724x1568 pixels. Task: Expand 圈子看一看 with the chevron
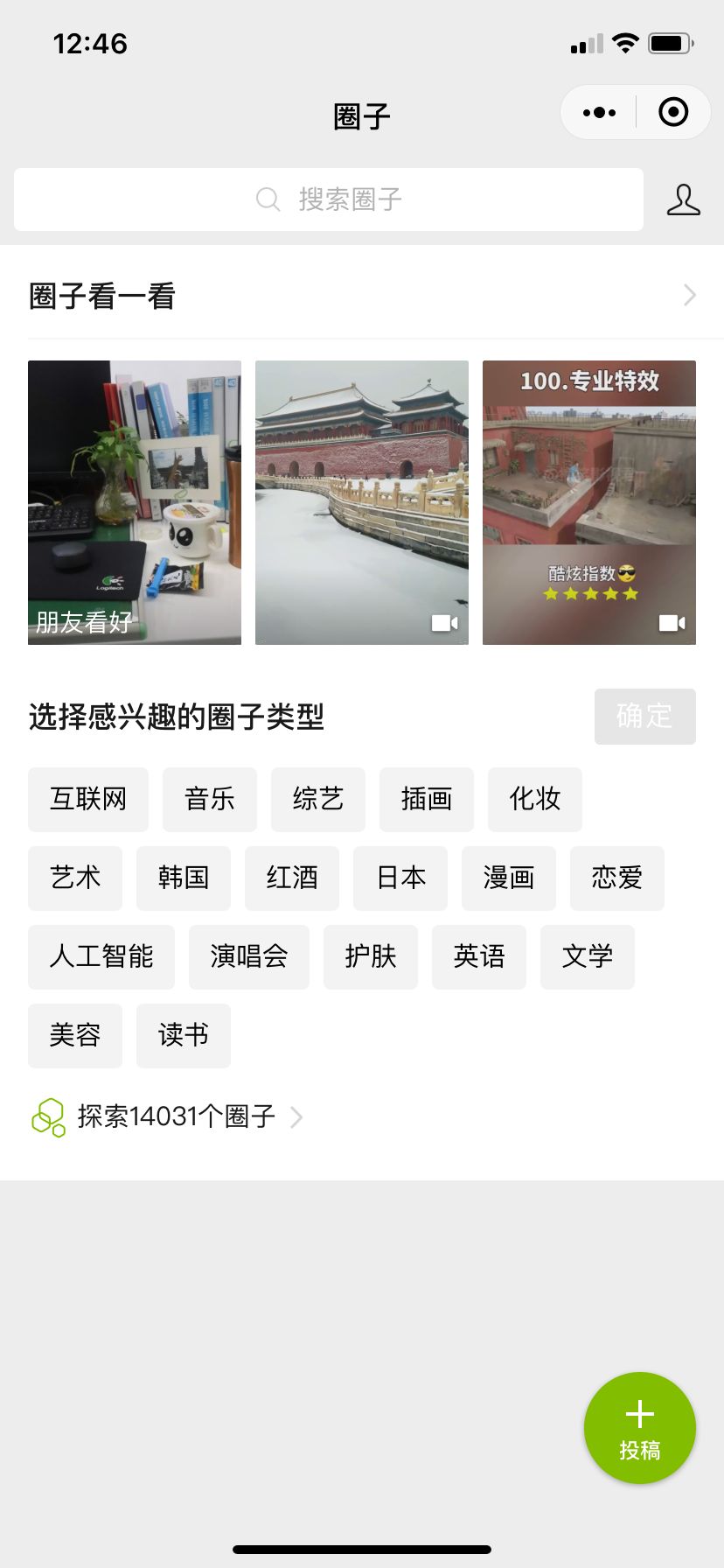pyautogui.click(x=690, y=296)
